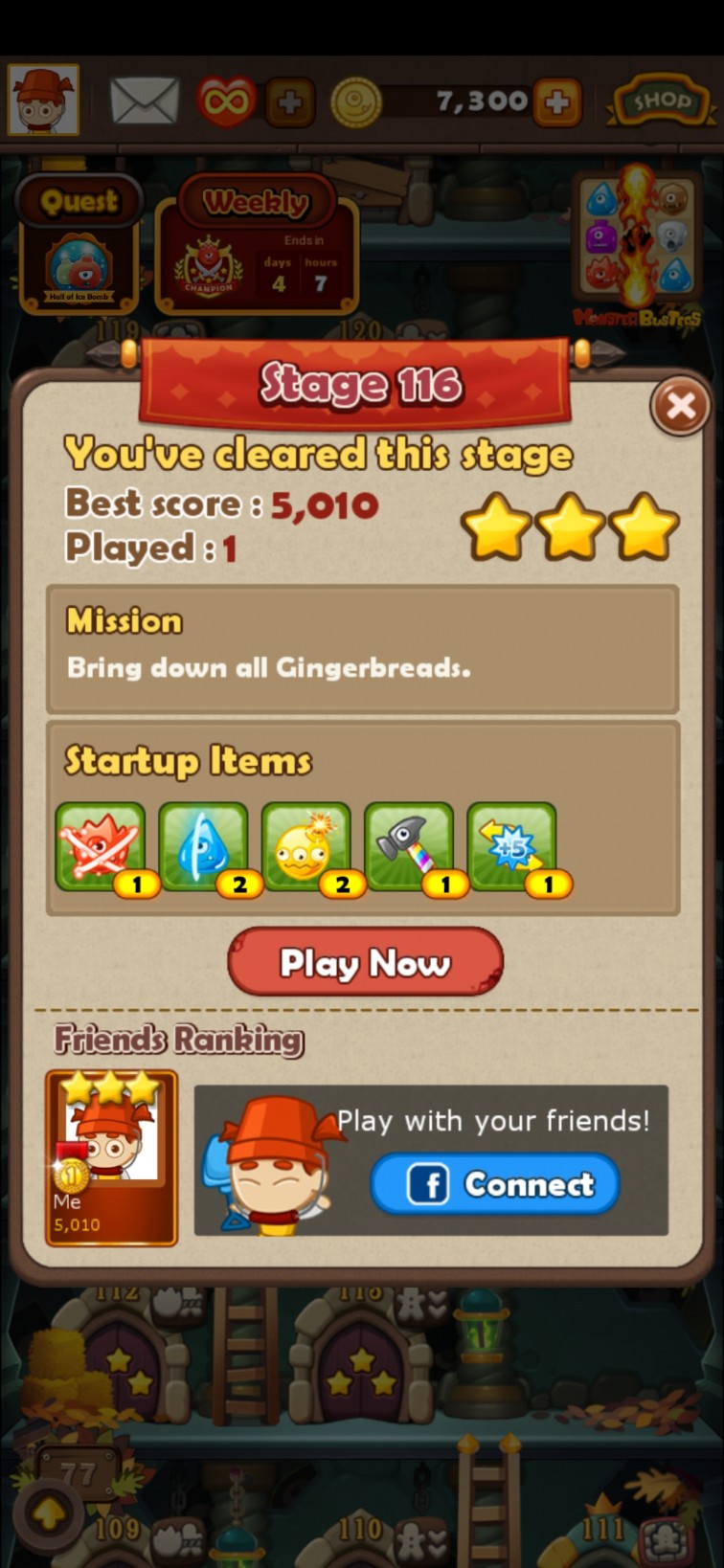
Task: Select the blue water drop startup item
Action: 203,848
